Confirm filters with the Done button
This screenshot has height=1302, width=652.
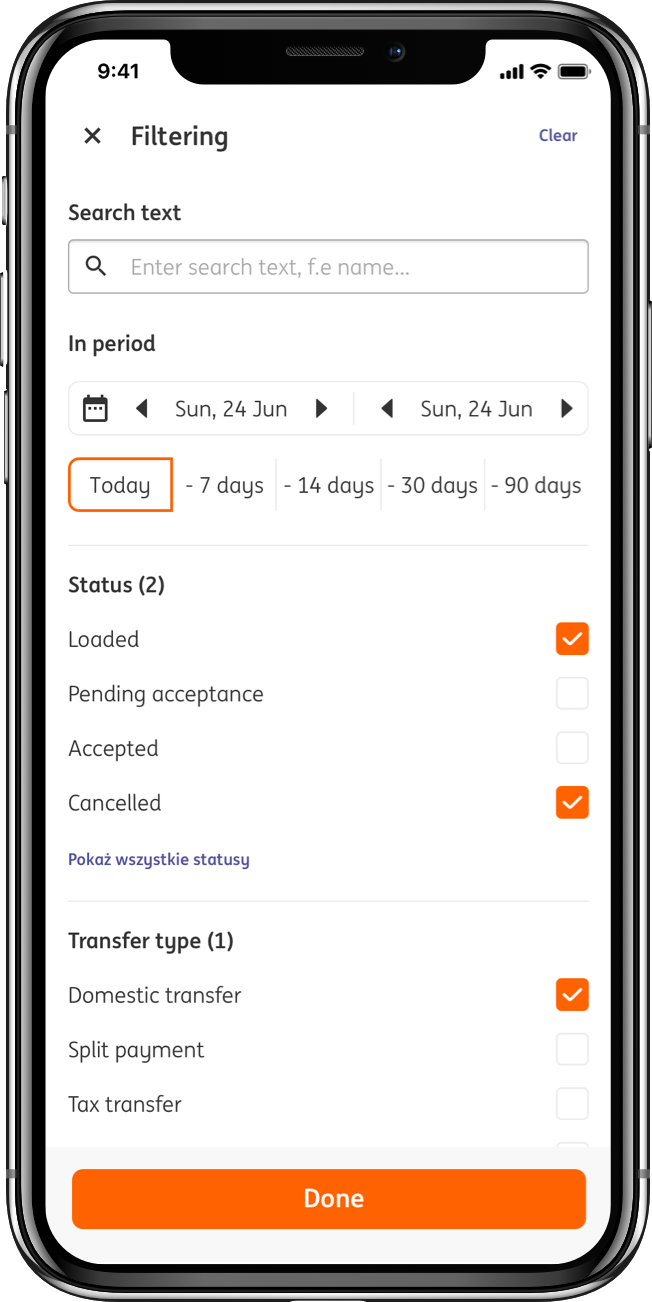click(x=329, y=1199)
